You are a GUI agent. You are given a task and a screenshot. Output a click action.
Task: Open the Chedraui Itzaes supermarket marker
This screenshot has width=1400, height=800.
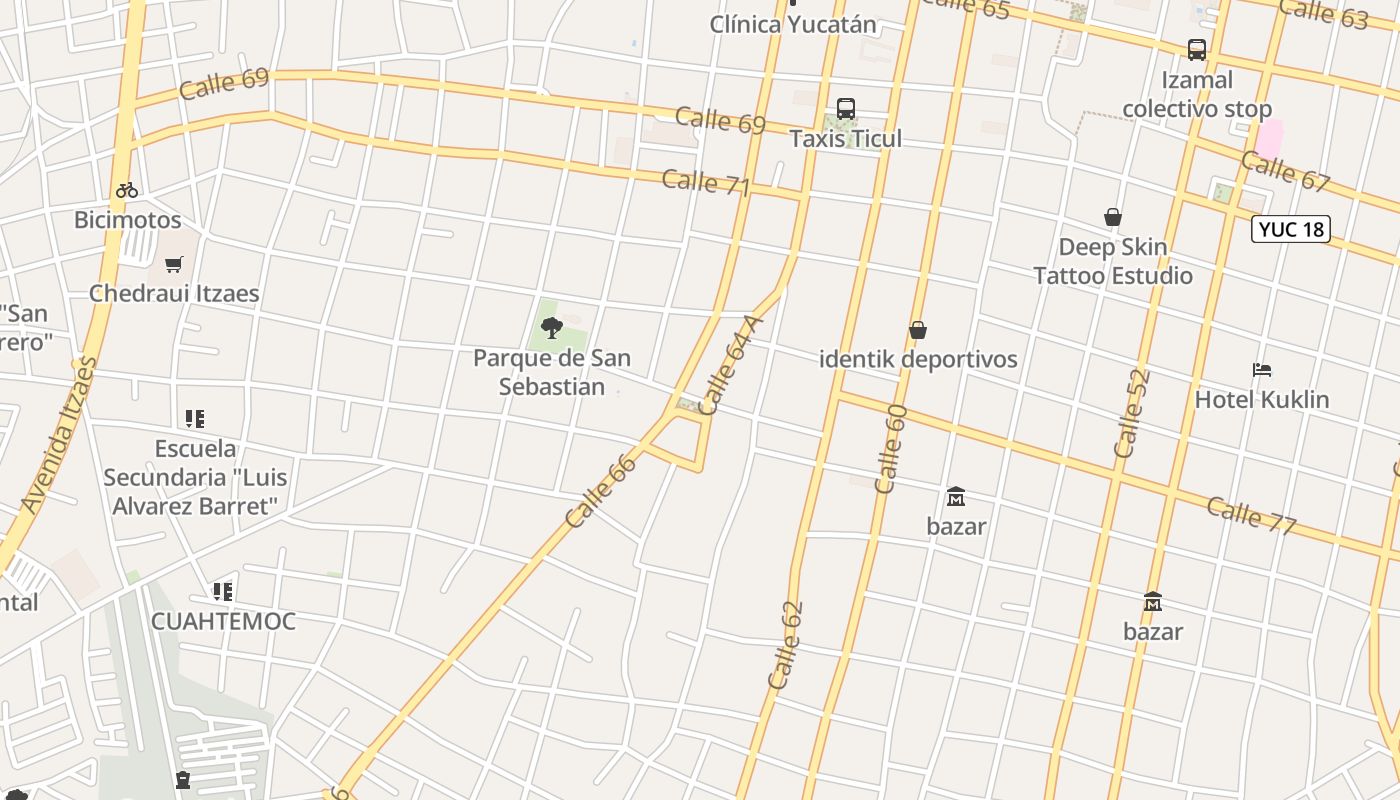[x=174, y=265]
